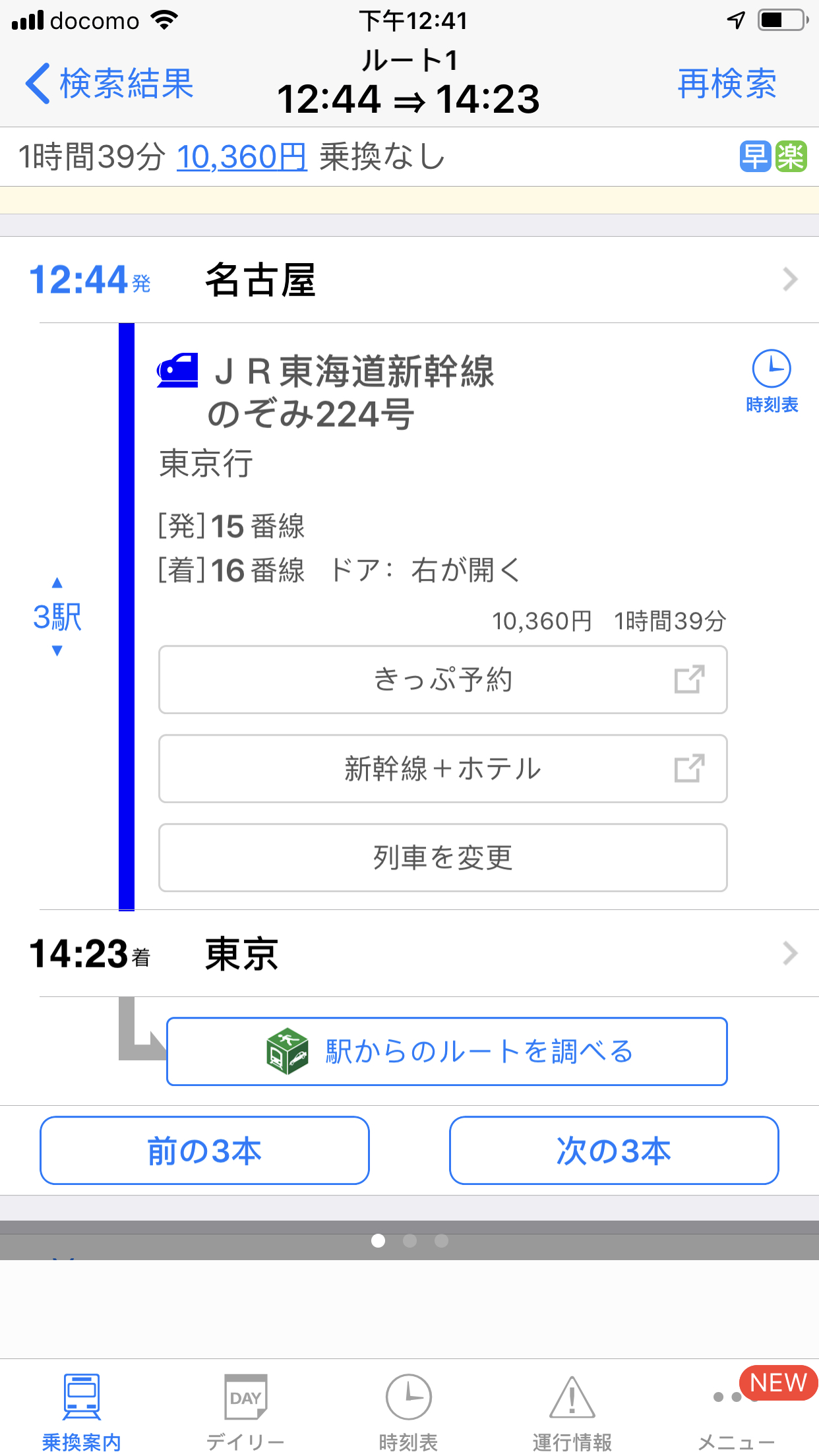Open the 10,360円 fare details link
This screenshot has width=819, height=1456.
tap(241, 157)
